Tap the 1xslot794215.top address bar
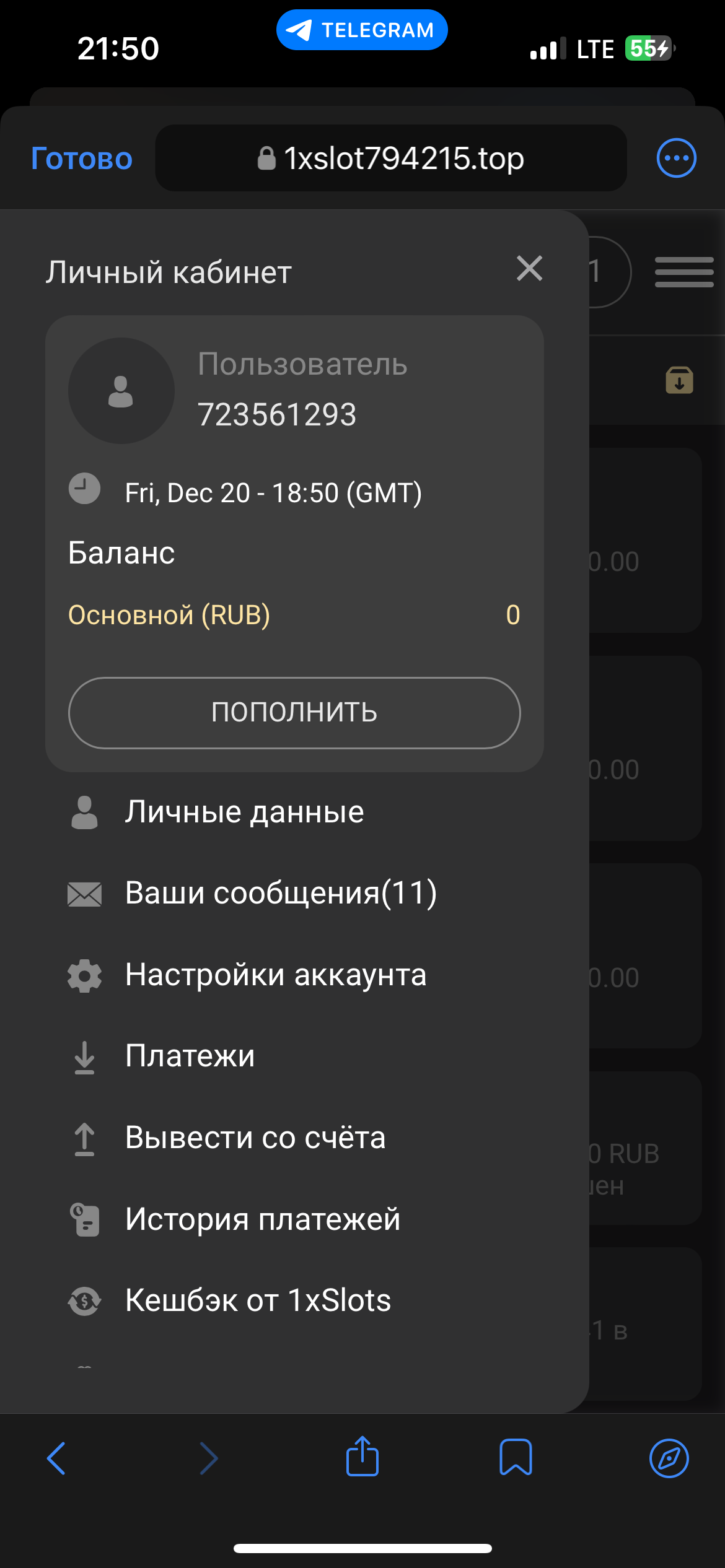The height and width of the screenshot is (1568, 725). coord(391,158)
